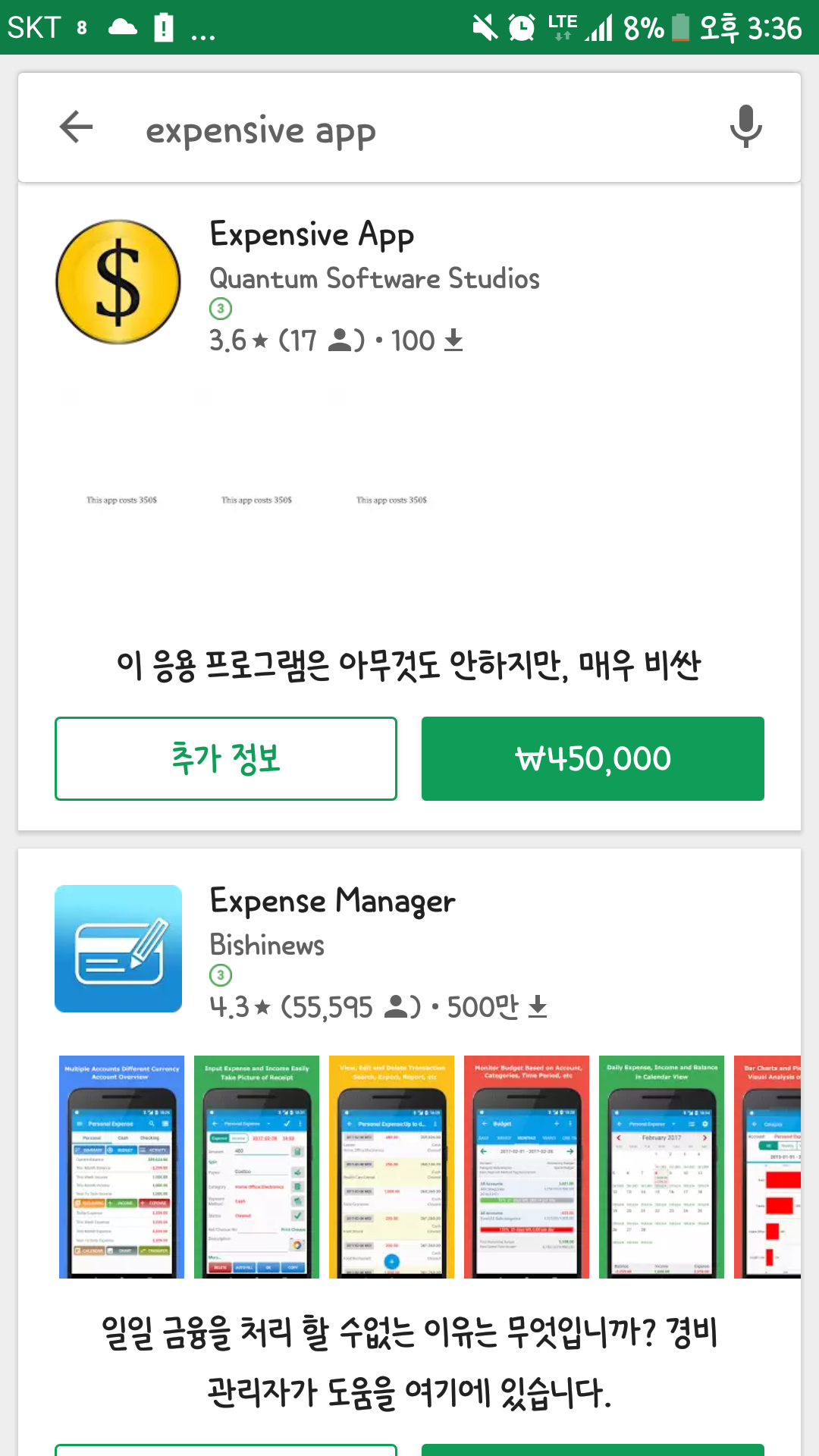Open first 'This app costs 350$' screenshot
819x1456 pixels.
pos(121,500)
